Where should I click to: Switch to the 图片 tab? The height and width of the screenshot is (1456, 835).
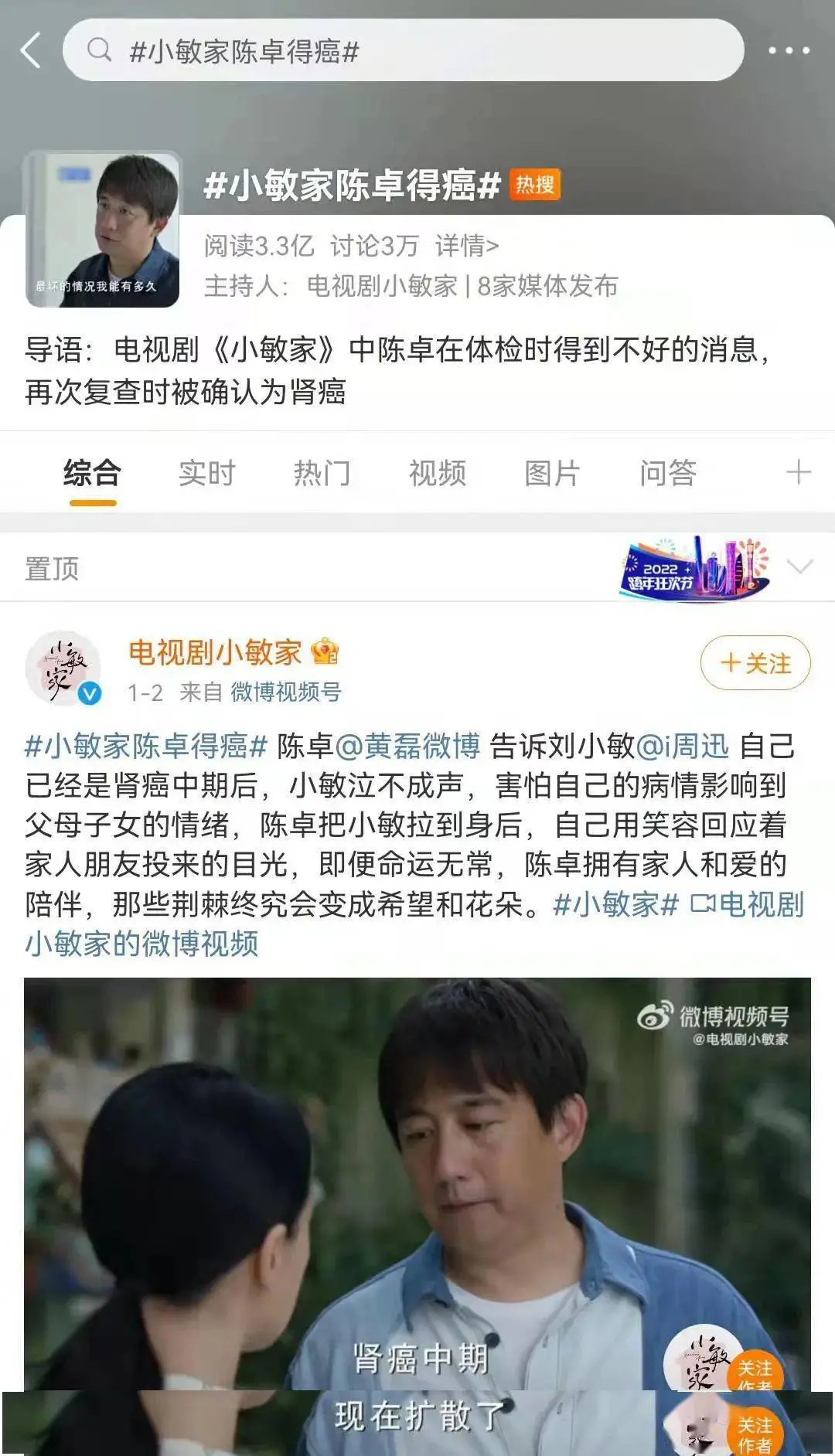[552, 473]
